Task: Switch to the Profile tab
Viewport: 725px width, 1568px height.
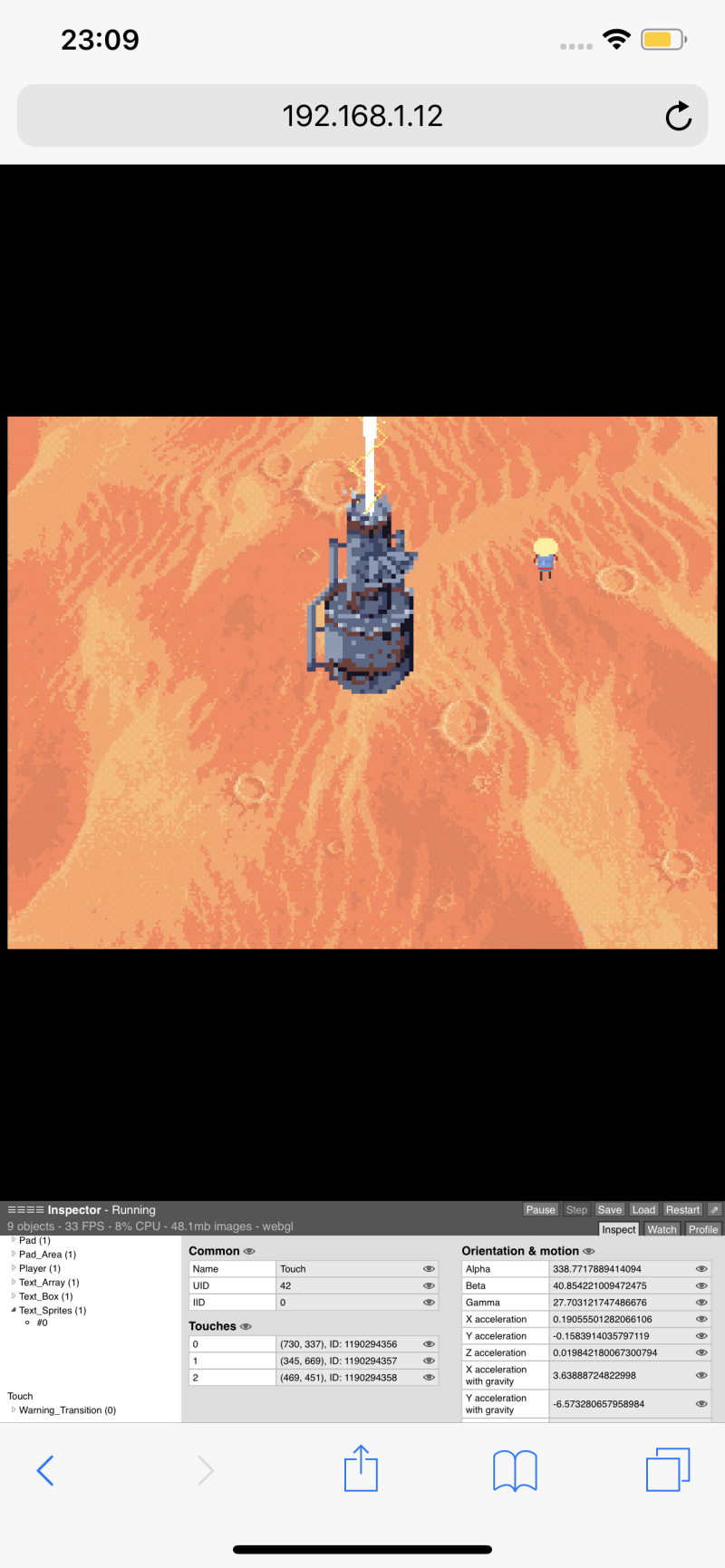Action: 703,1229
